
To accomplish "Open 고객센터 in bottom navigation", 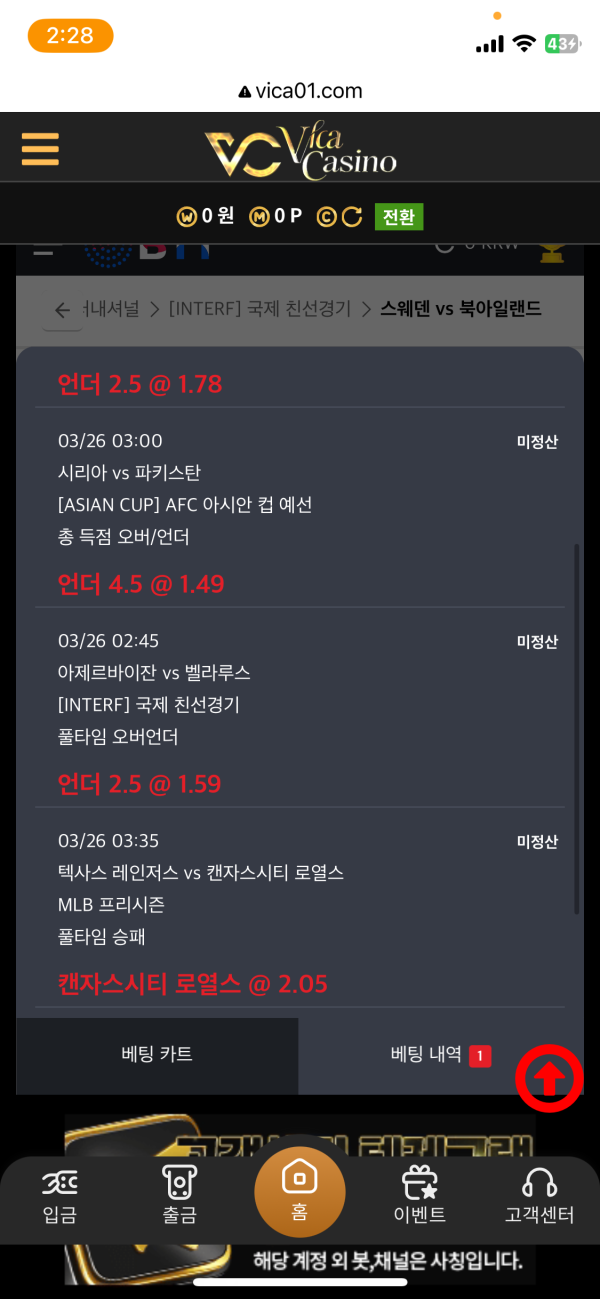I will pos(540,1198).
